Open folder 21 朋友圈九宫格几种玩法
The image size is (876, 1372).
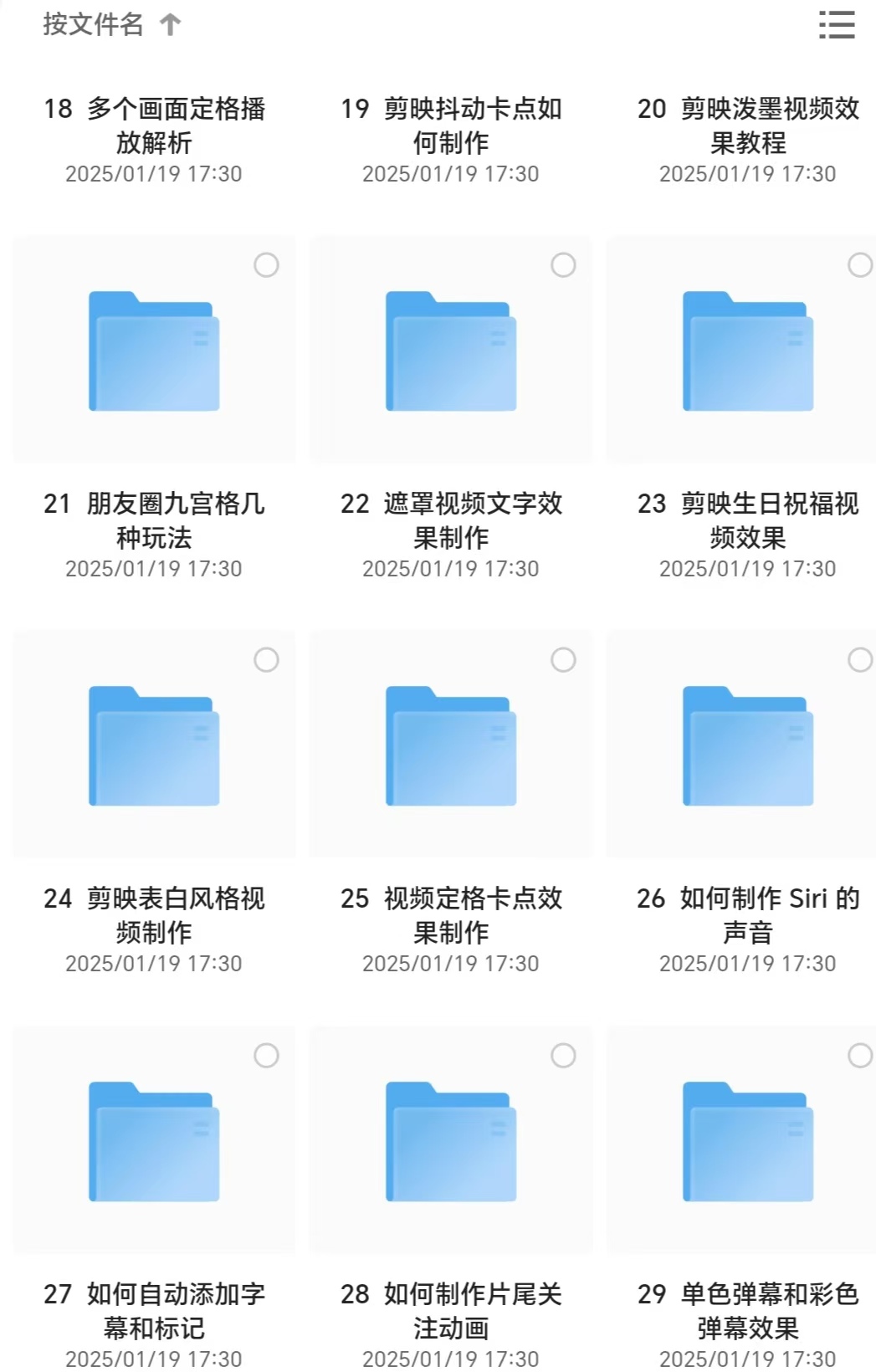pos(154,351)
